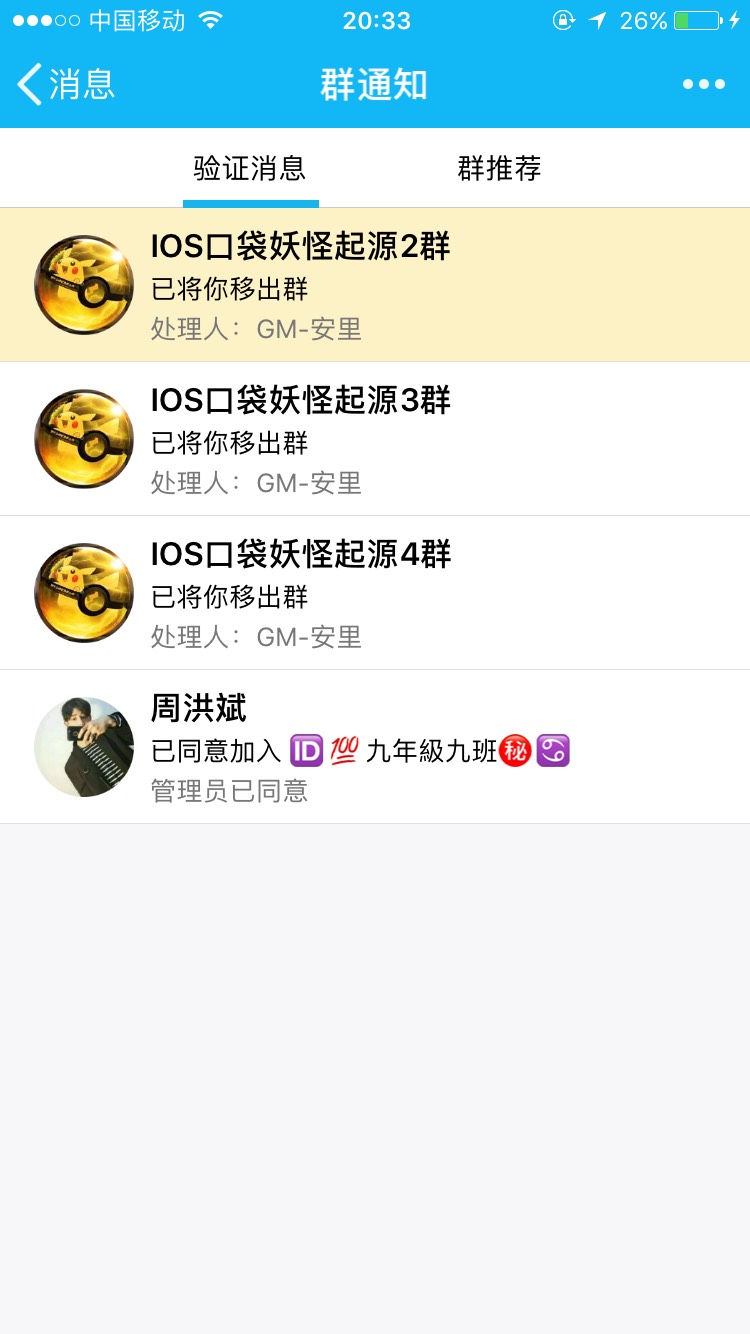This screenshot has height=1334, width=750.
Task: Open 周洪斌's join approval notice
Action: point(375,747)
